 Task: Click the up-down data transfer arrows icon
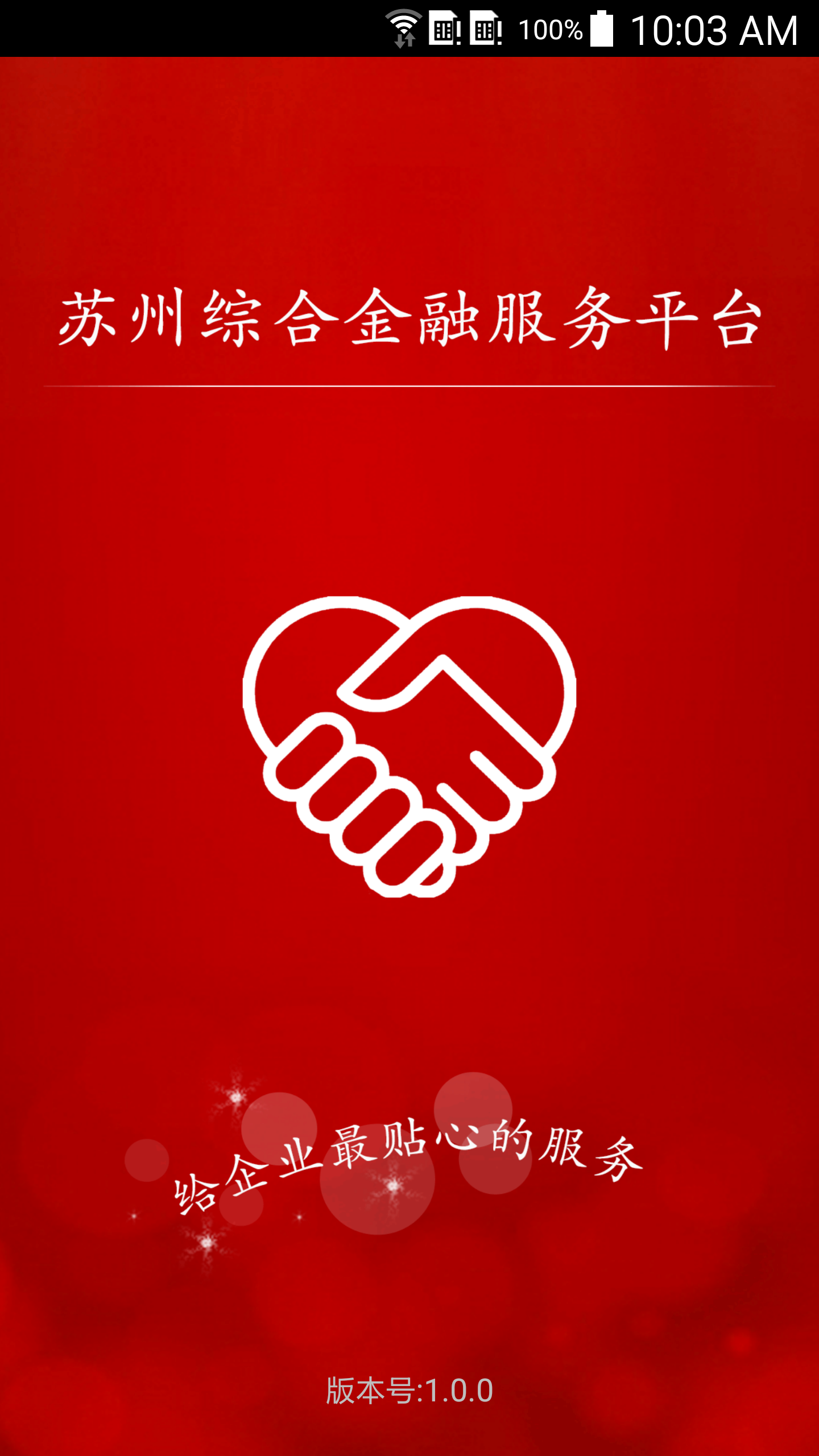[405, 40]
